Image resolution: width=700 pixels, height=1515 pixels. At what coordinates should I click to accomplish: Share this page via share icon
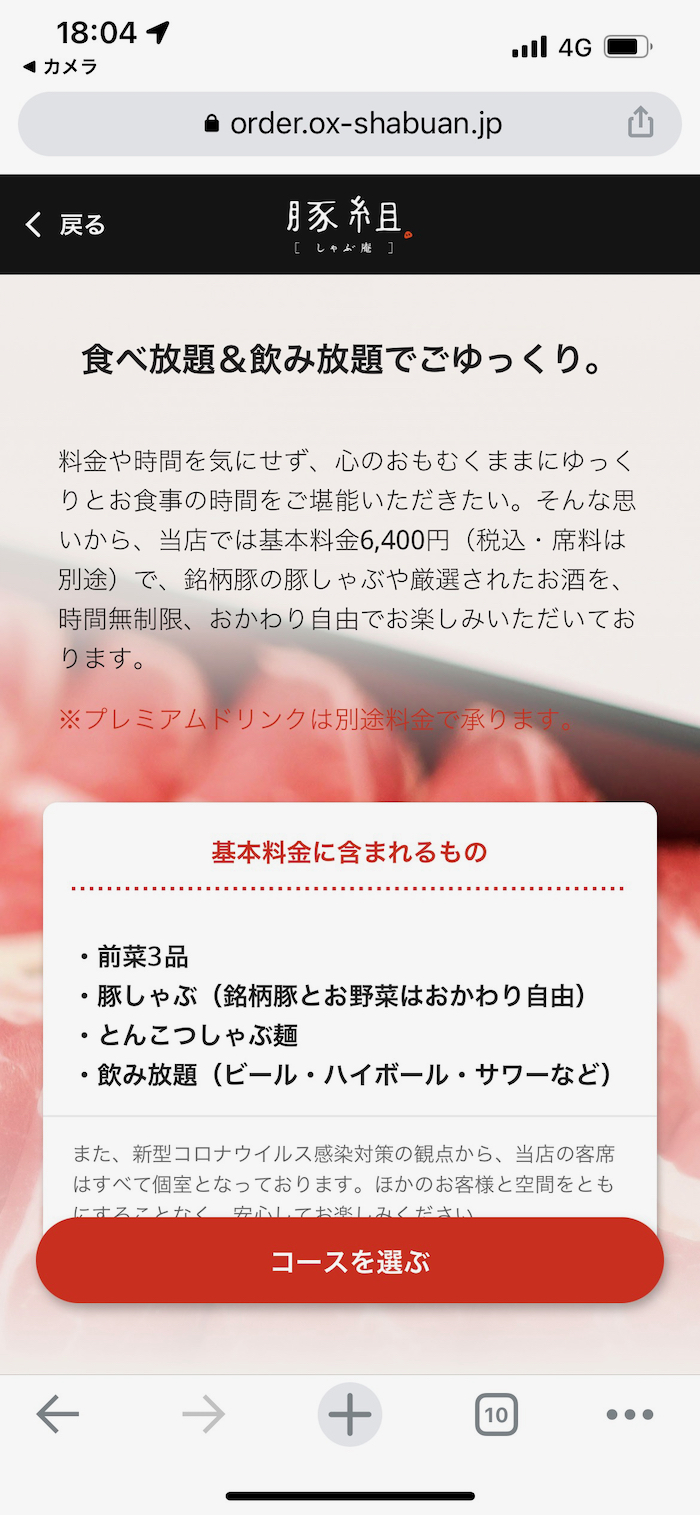[640, 123]
